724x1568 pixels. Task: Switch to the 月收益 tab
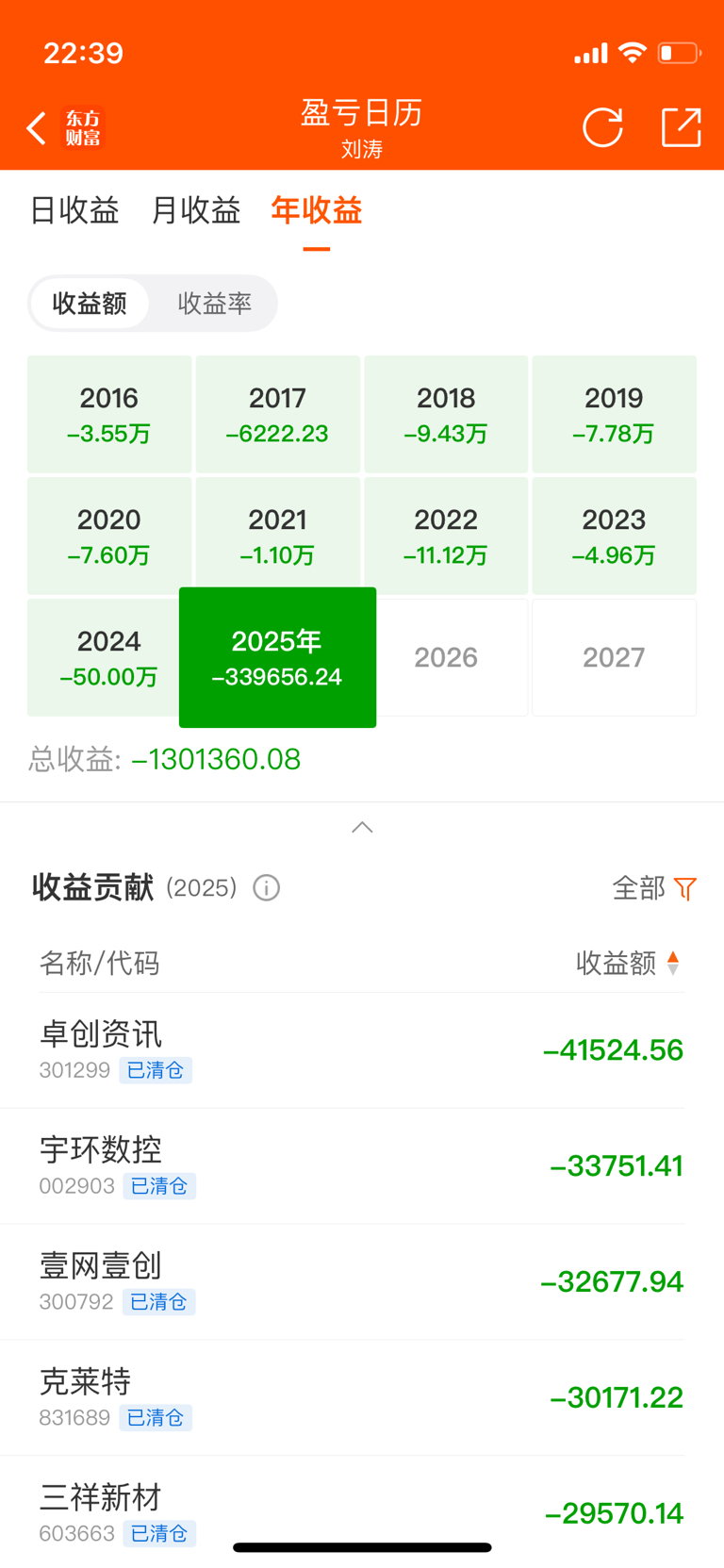point(196,210)
